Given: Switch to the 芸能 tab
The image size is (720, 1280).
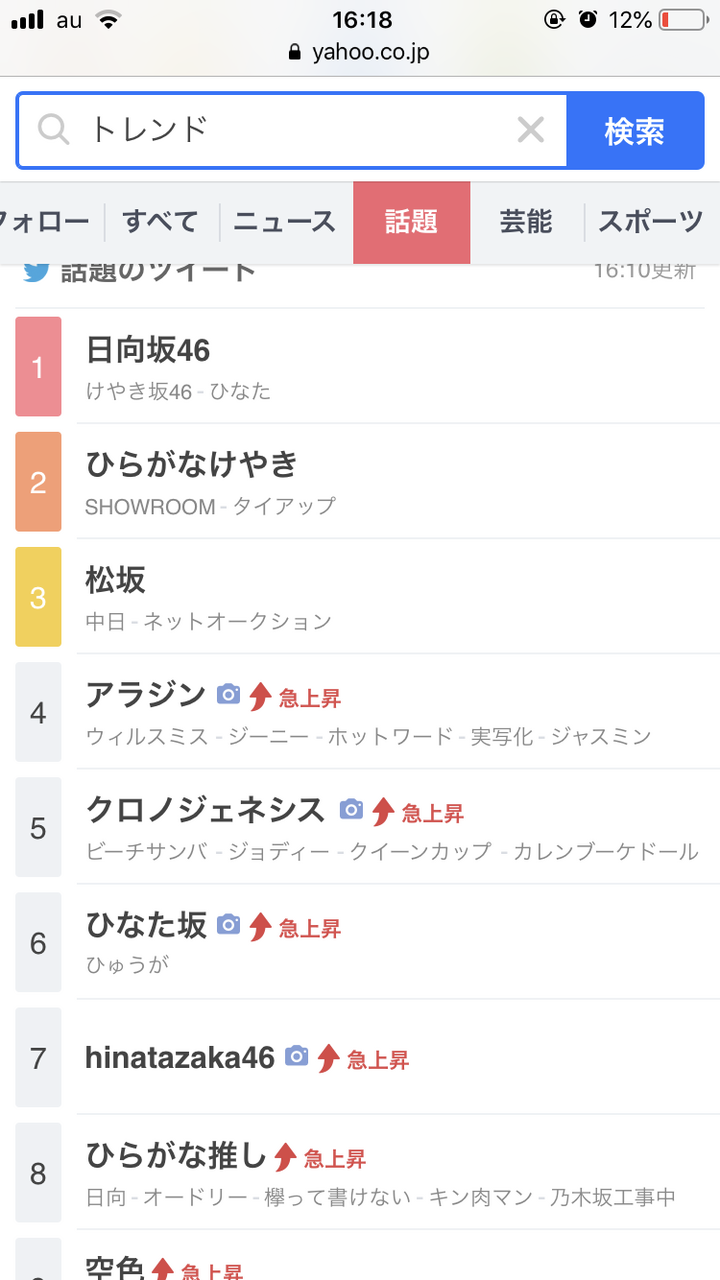Looking at the screenshot, I should 526,222.
